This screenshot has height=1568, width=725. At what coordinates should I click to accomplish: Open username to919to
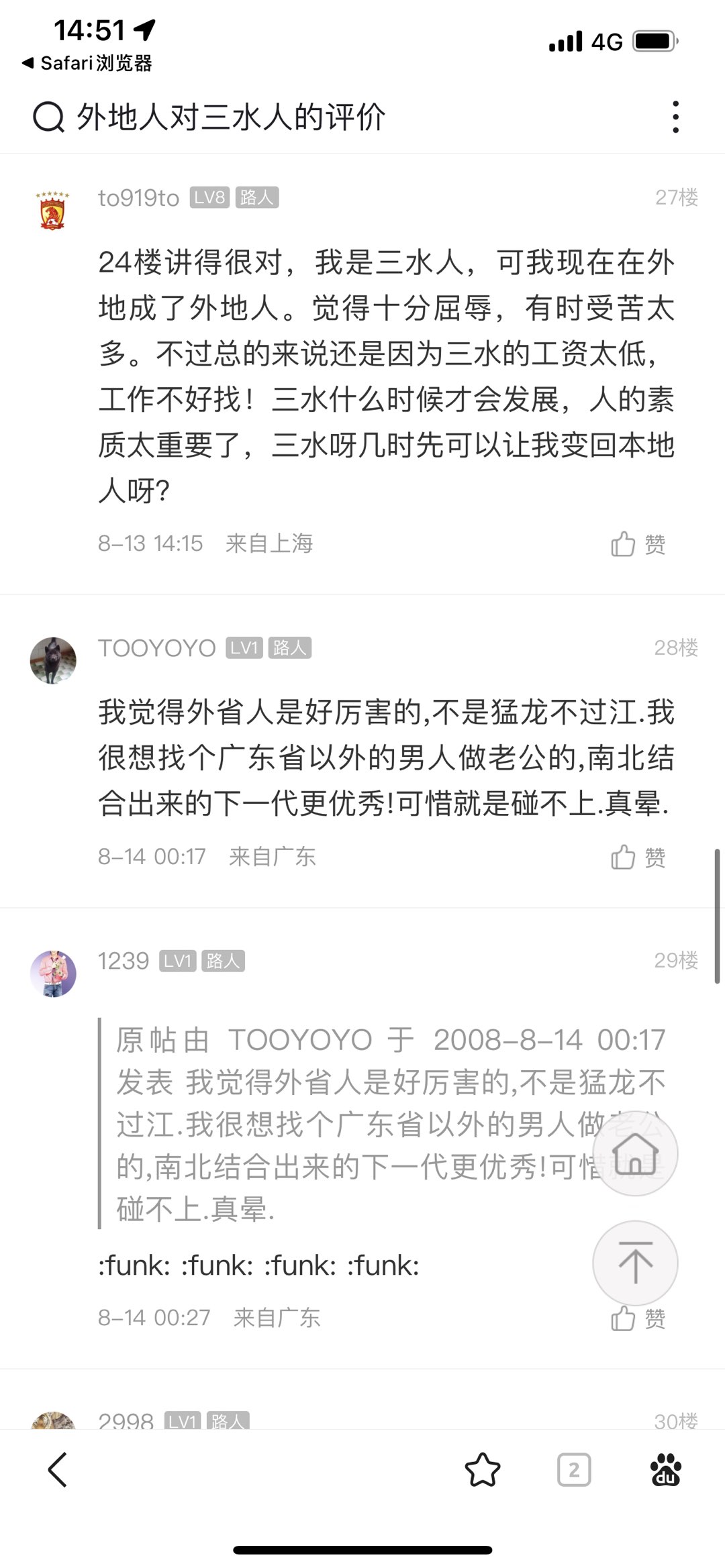point(138,198)
